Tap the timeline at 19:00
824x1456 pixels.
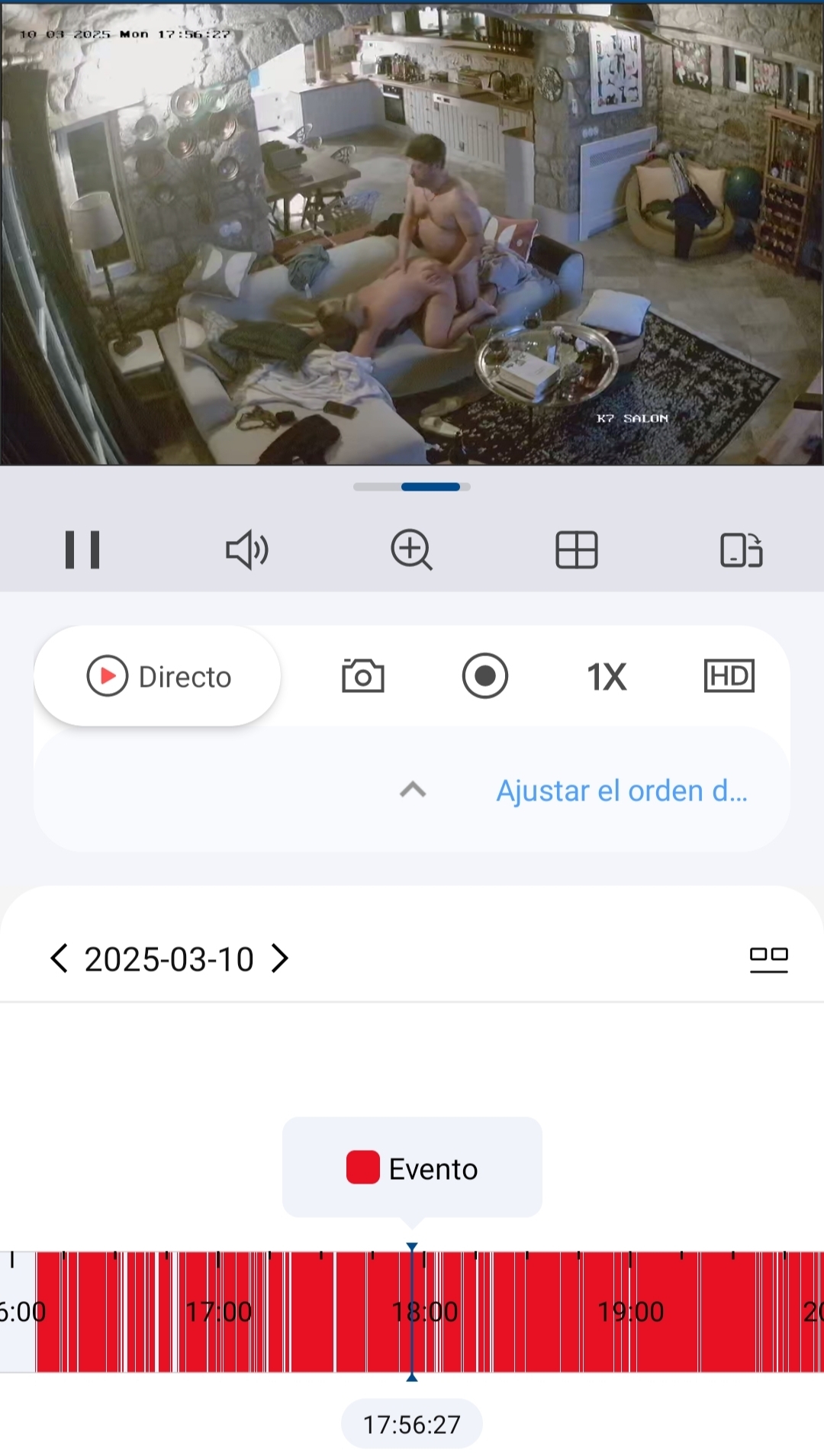630,1311
